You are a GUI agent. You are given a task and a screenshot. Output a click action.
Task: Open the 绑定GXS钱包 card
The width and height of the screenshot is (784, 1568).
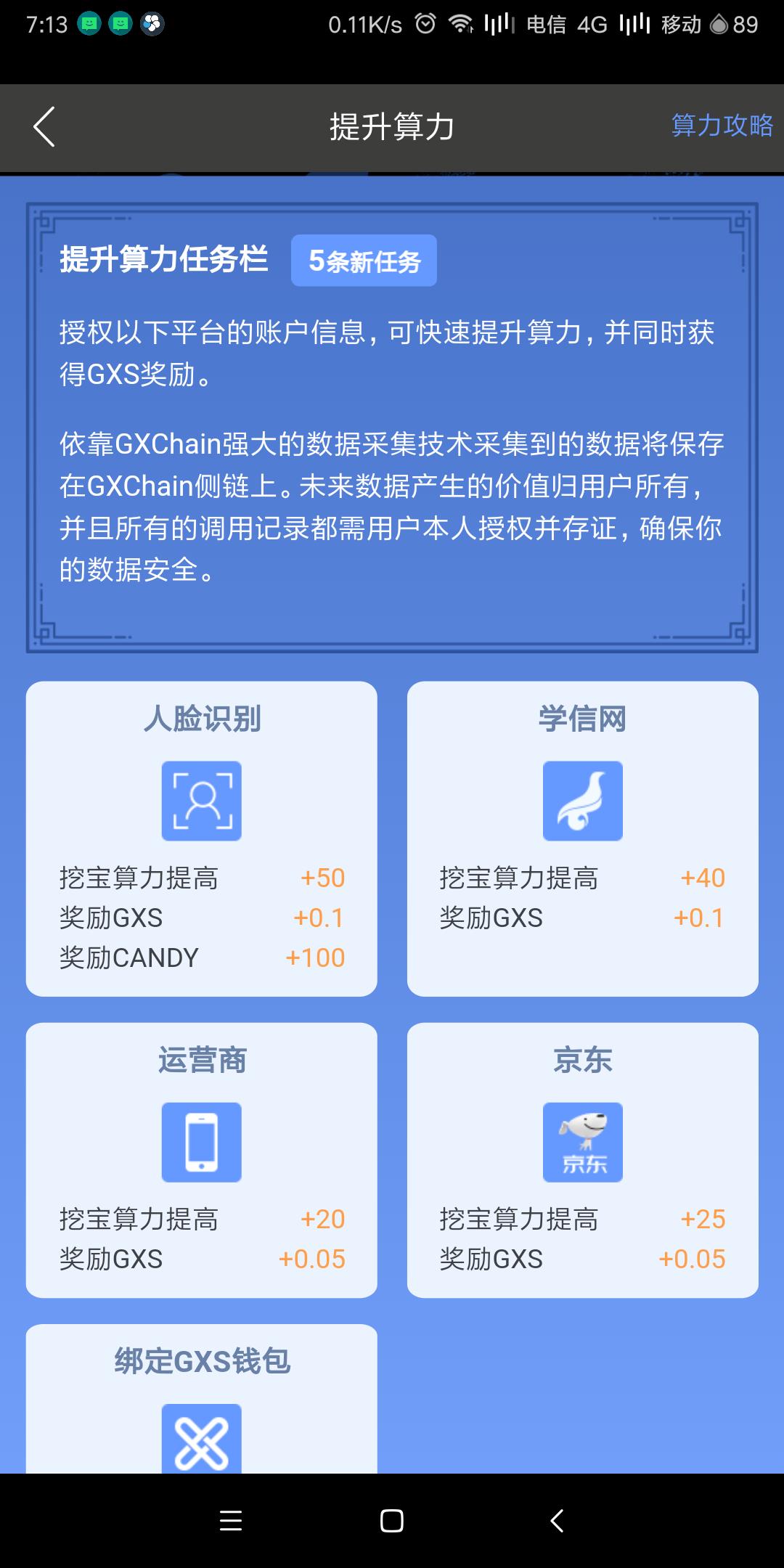click(x=202, y=1401)
